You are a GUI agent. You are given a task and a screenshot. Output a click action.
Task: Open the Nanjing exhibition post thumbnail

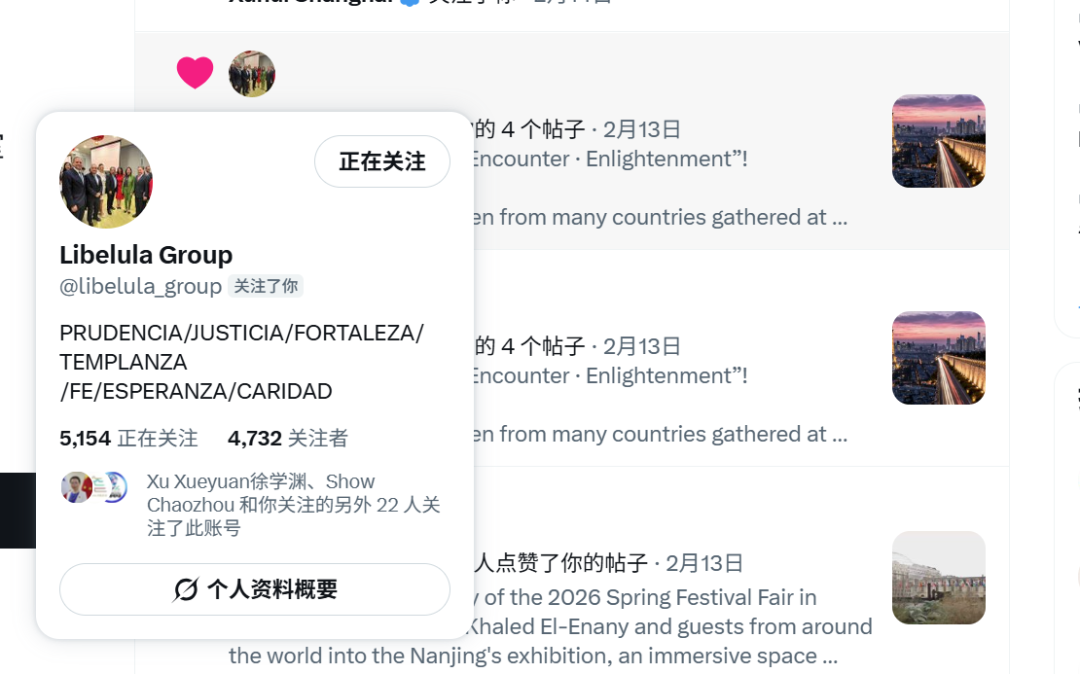click(938, 577)
